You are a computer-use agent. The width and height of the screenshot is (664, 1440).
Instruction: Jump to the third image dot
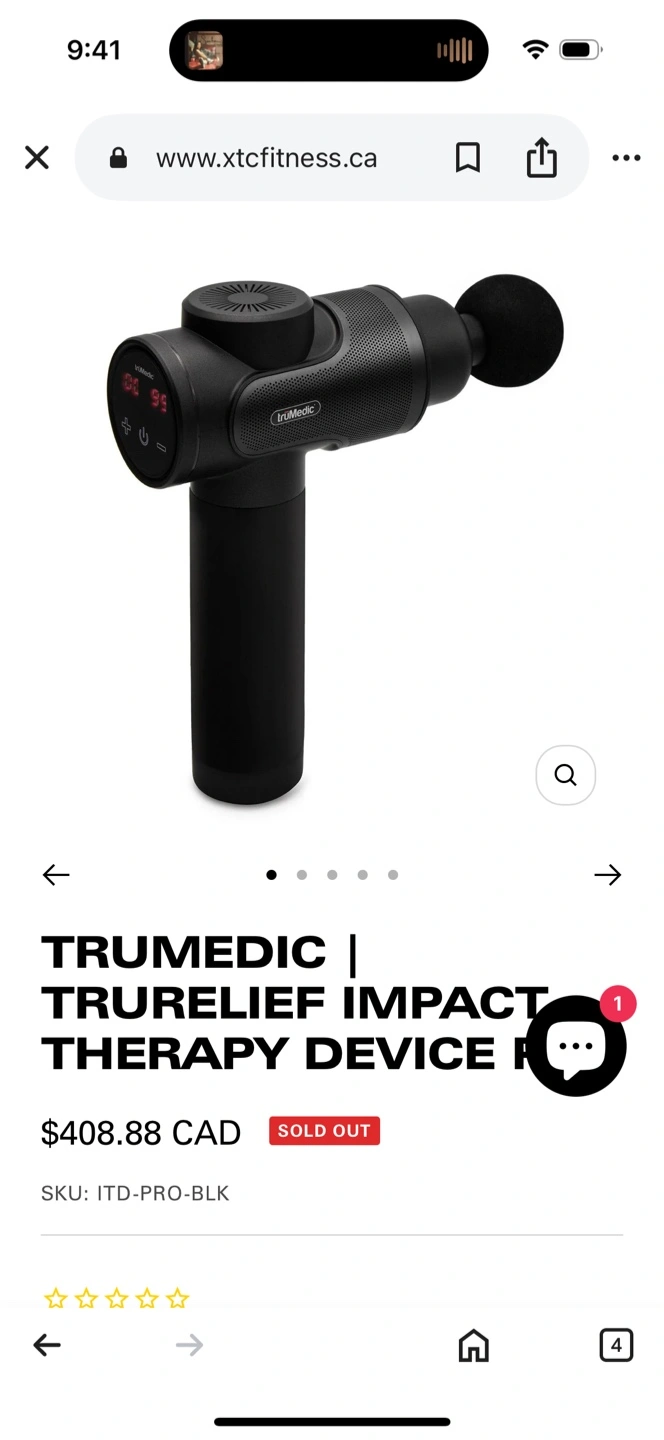point(332,875)
